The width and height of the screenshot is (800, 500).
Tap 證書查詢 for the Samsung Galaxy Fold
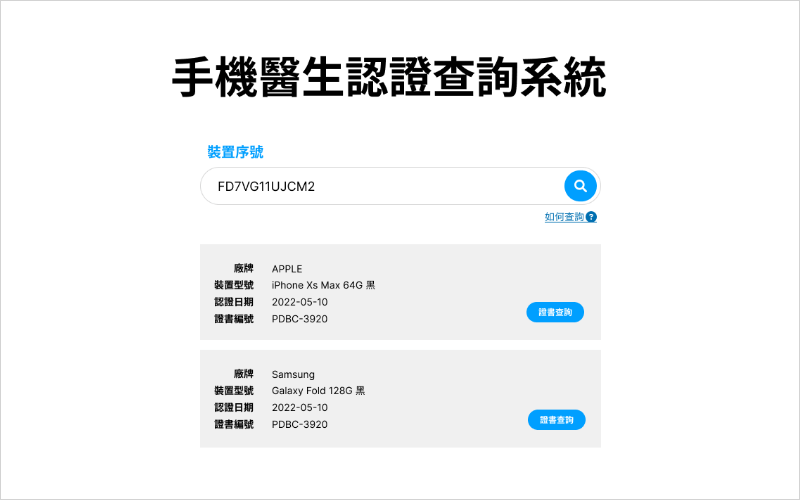coord(556,420)
